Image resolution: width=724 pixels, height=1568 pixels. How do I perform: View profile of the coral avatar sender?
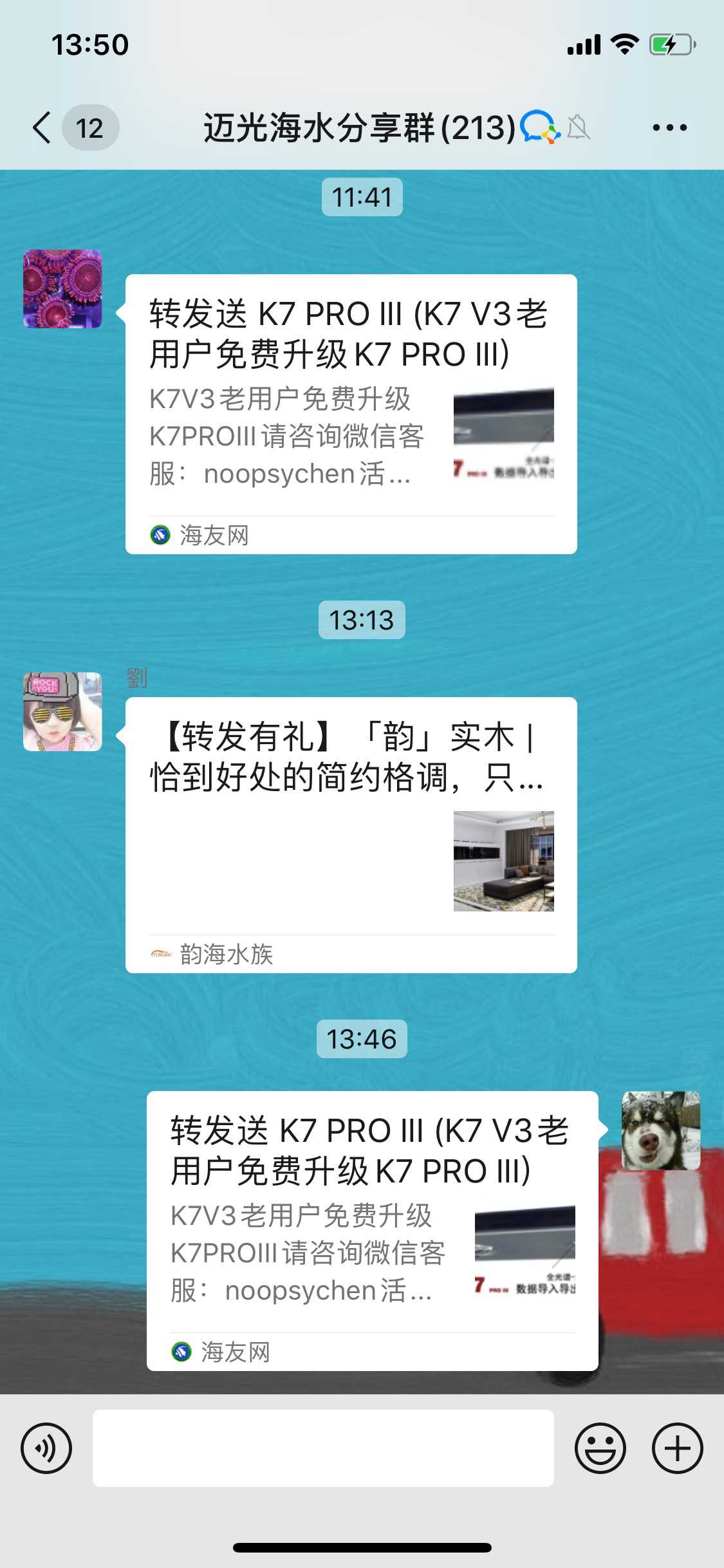[x=62, y=289]
